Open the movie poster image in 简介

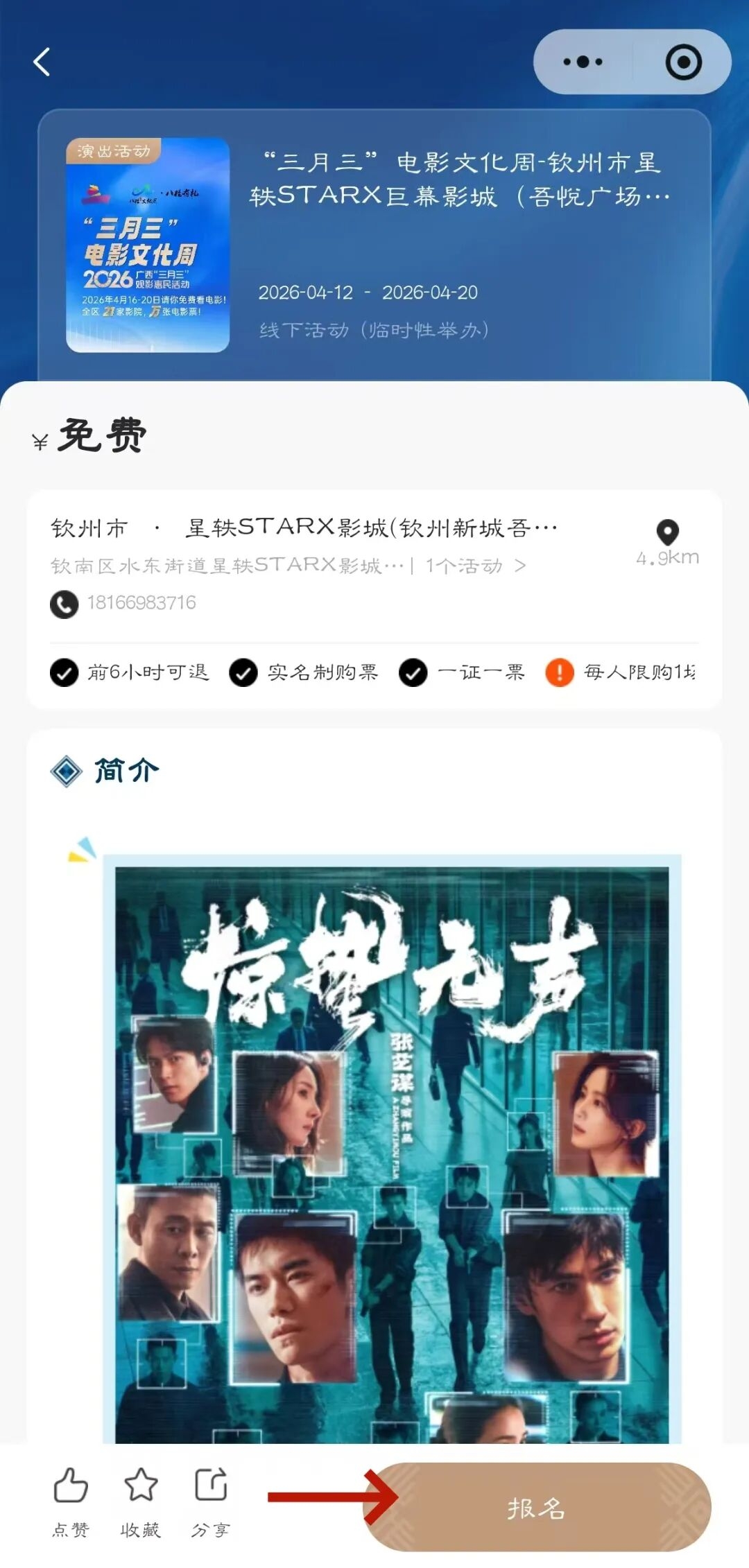[392, 1151]
